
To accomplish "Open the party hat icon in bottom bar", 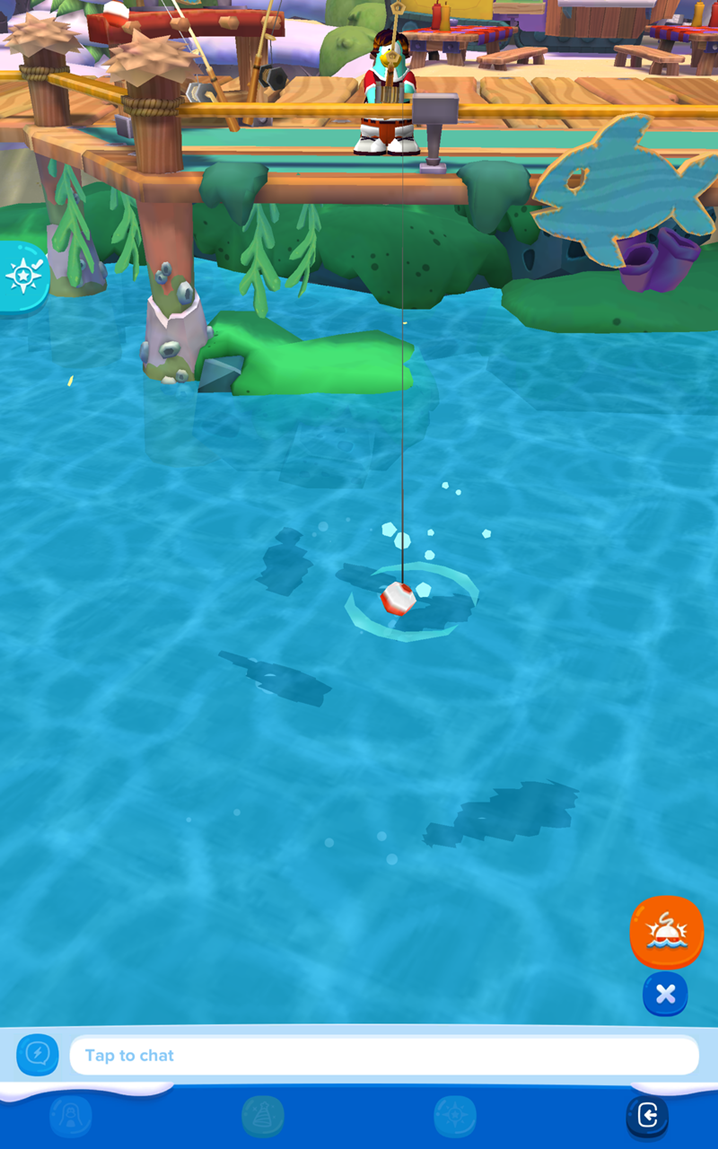I will pos(262,1116).
